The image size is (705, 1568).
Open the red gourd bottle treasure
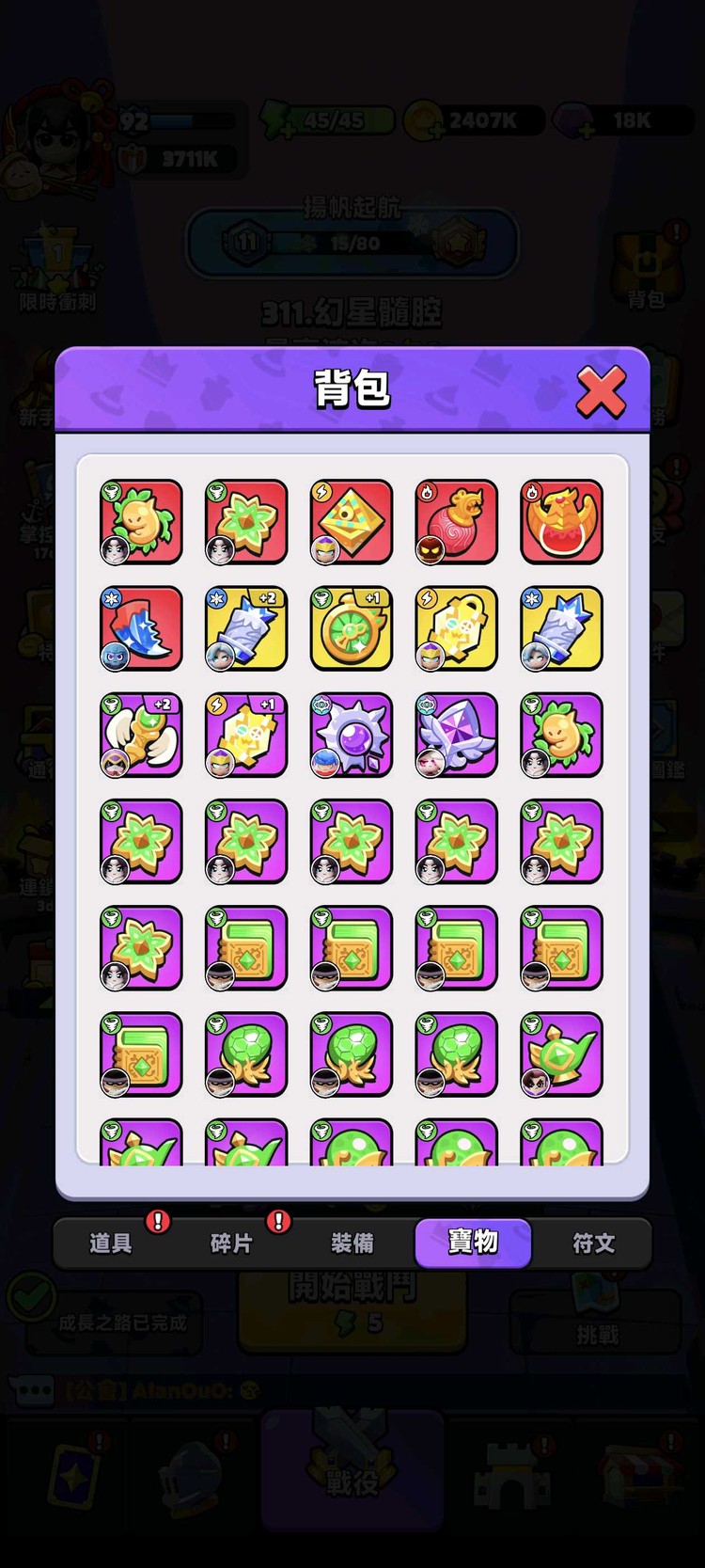click(457, 522)
